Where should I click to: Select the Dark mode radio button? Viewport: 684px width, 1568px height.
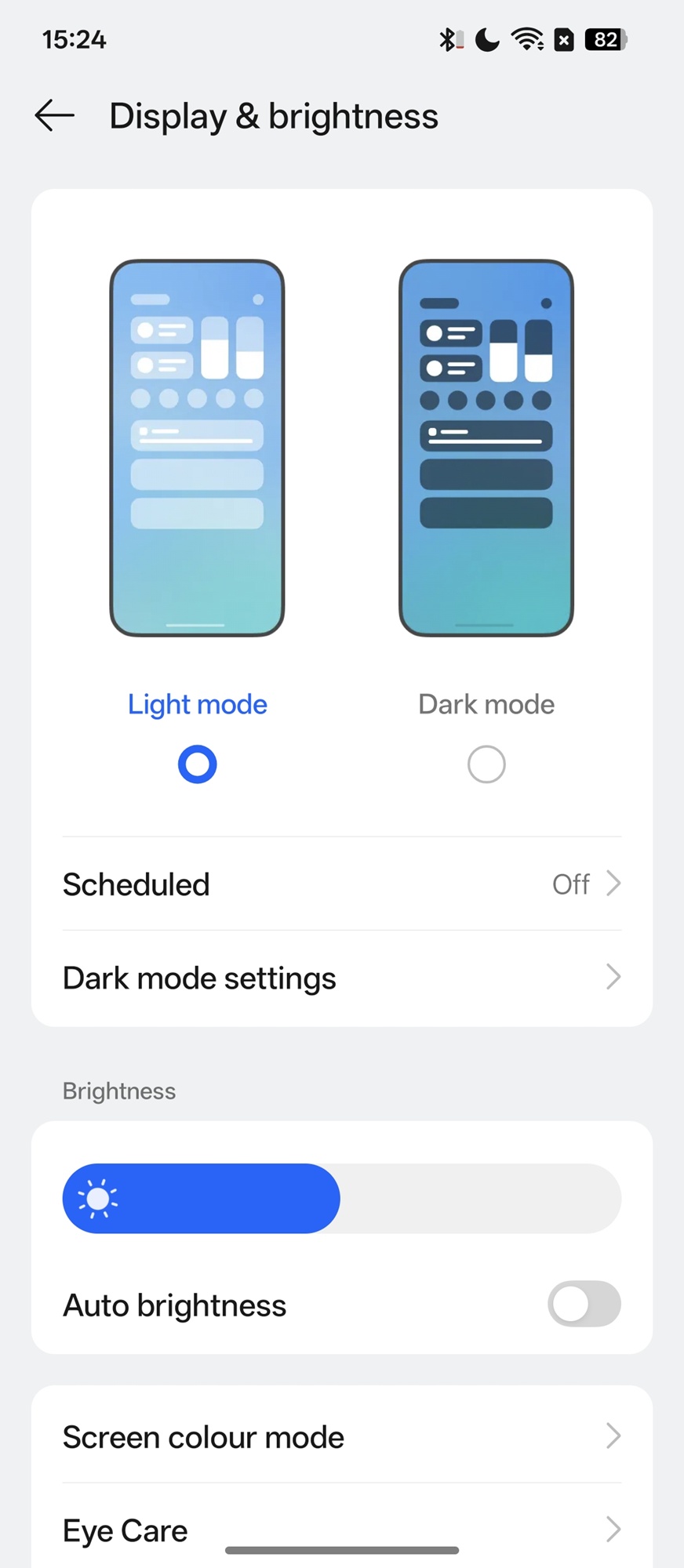[486, 764]
